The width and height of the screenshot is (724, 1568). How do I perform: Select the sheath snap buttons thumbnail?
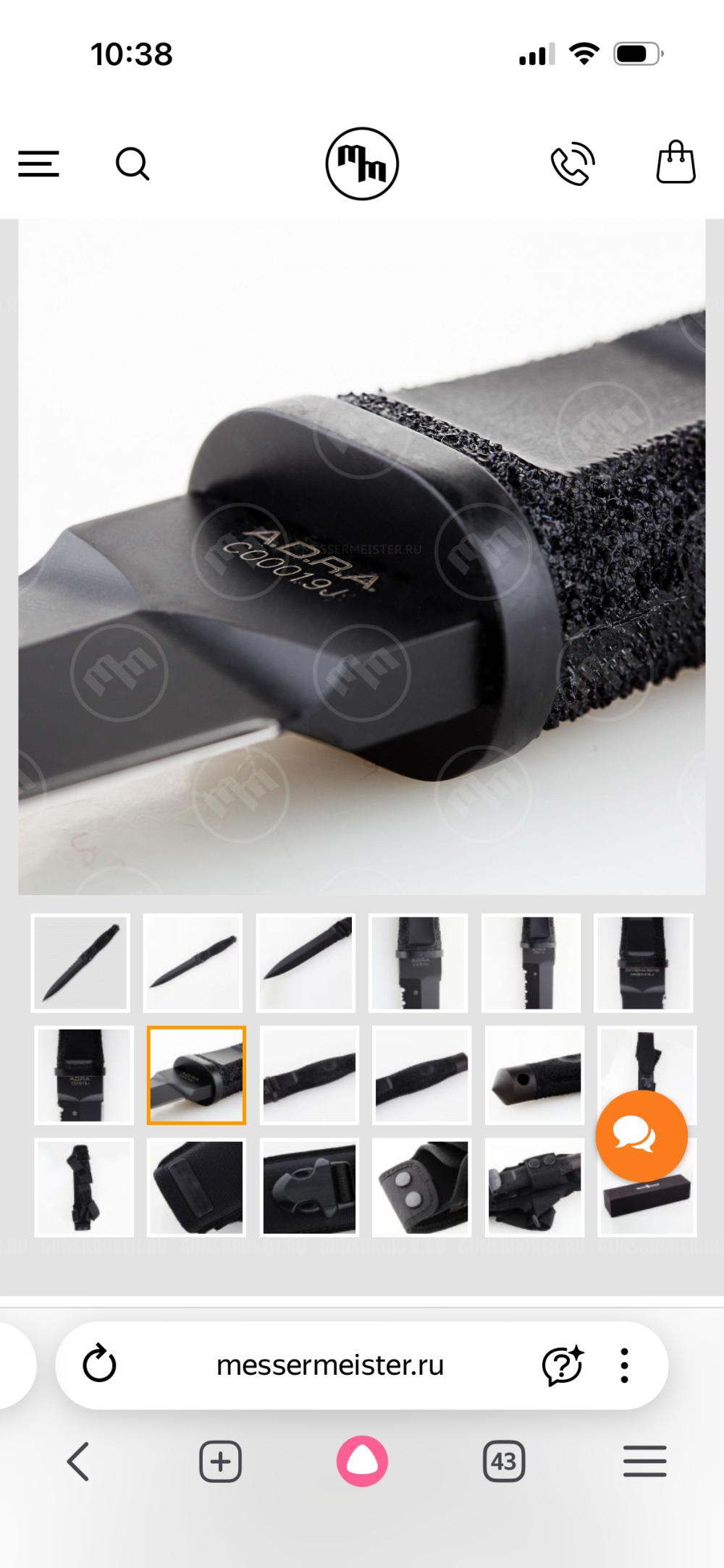pos(421,1187)
